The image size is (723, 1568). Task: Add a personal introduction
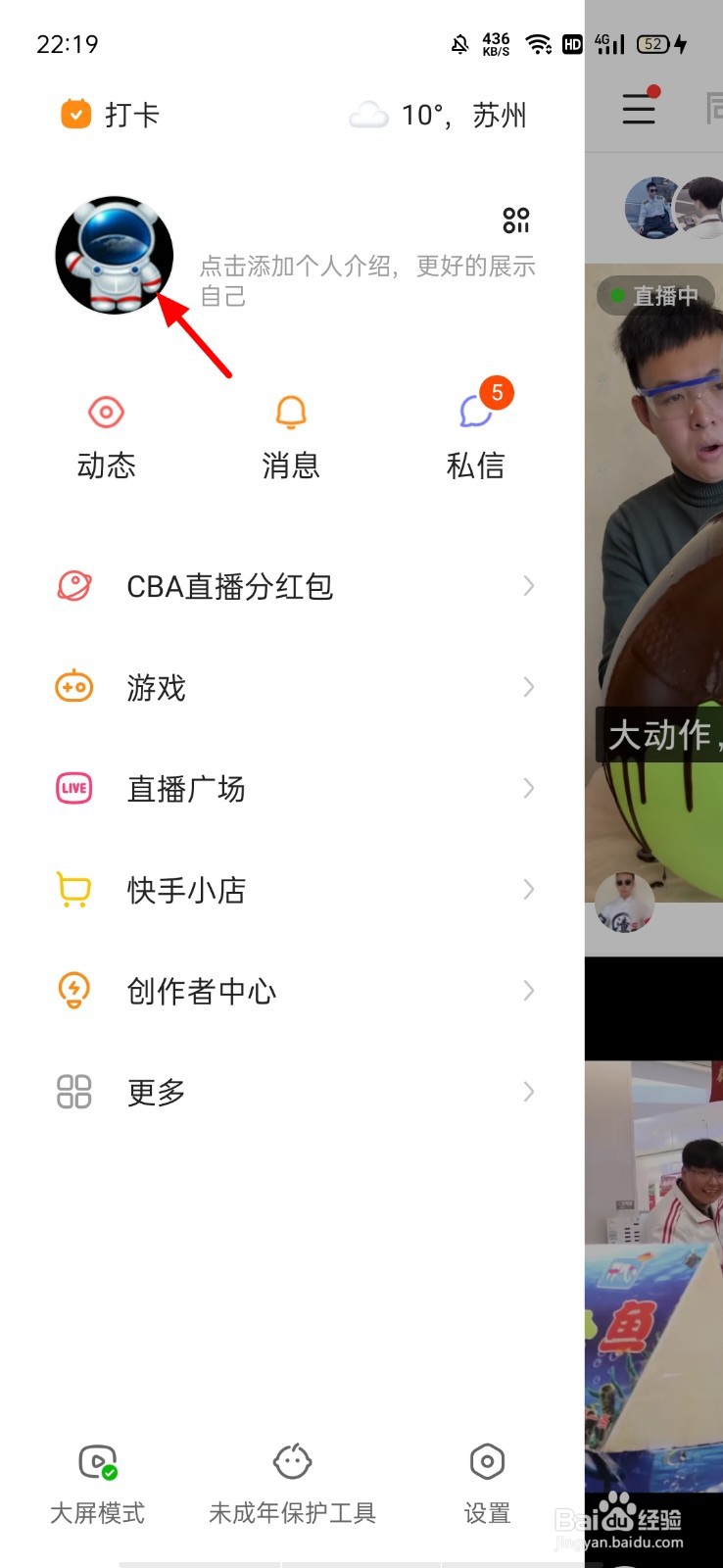[366, 280]
